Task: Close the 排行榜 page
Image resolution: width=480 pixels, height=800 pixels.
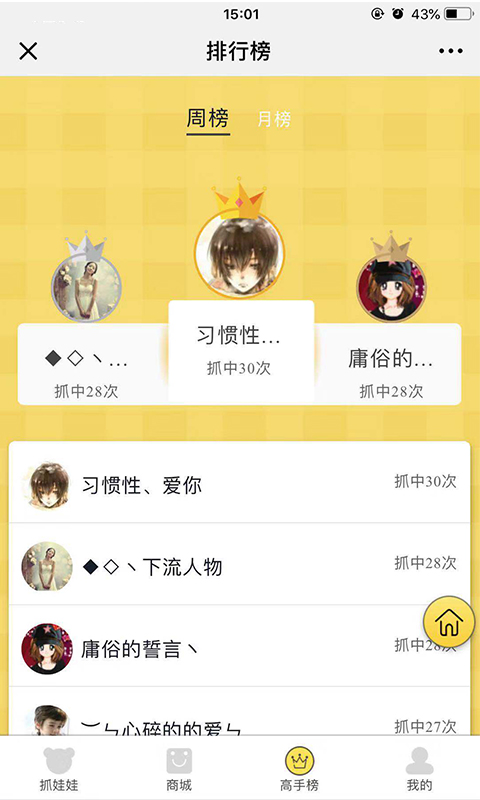Action: [x=28, y=51]
